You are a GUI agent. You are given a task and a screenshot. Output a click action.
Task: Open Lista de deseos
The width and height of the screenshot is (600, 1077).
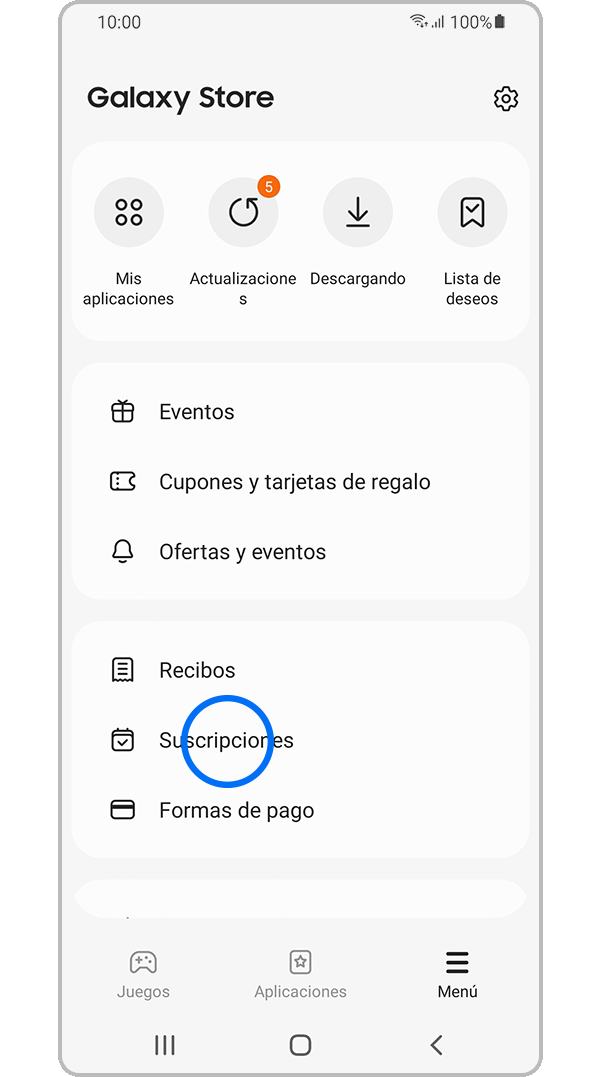(472, 213)
